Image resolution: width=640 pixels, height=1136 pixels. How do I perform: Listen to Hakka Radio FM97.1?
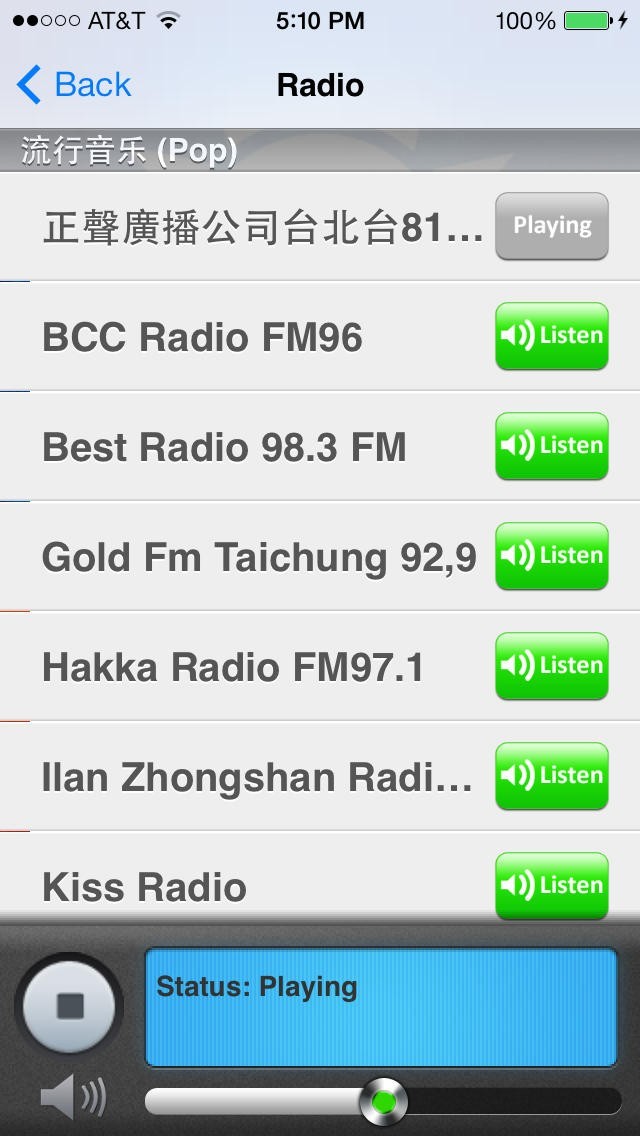pyautogui.click(x=551, y=666)
